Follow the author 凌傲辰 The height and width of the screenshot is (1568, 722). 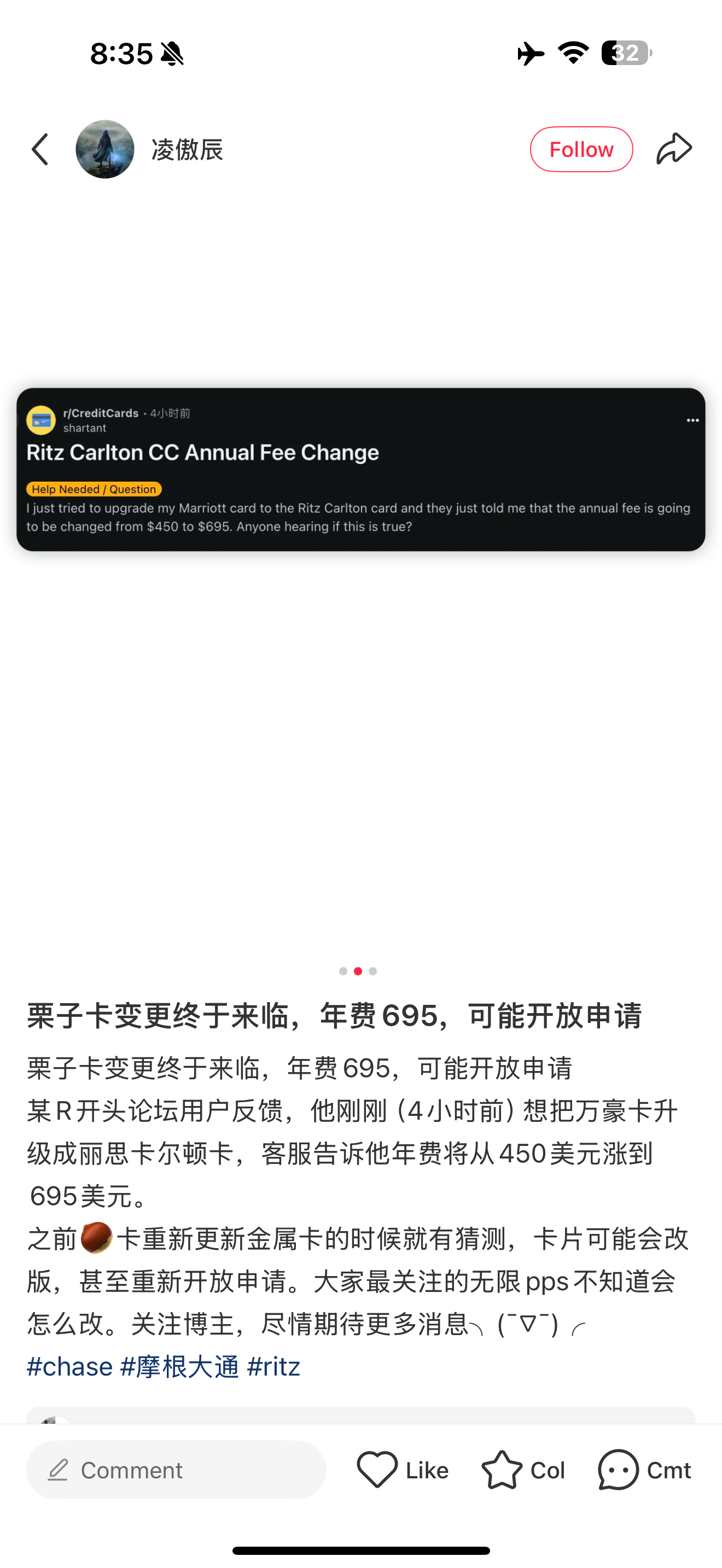tap(581, 150)
